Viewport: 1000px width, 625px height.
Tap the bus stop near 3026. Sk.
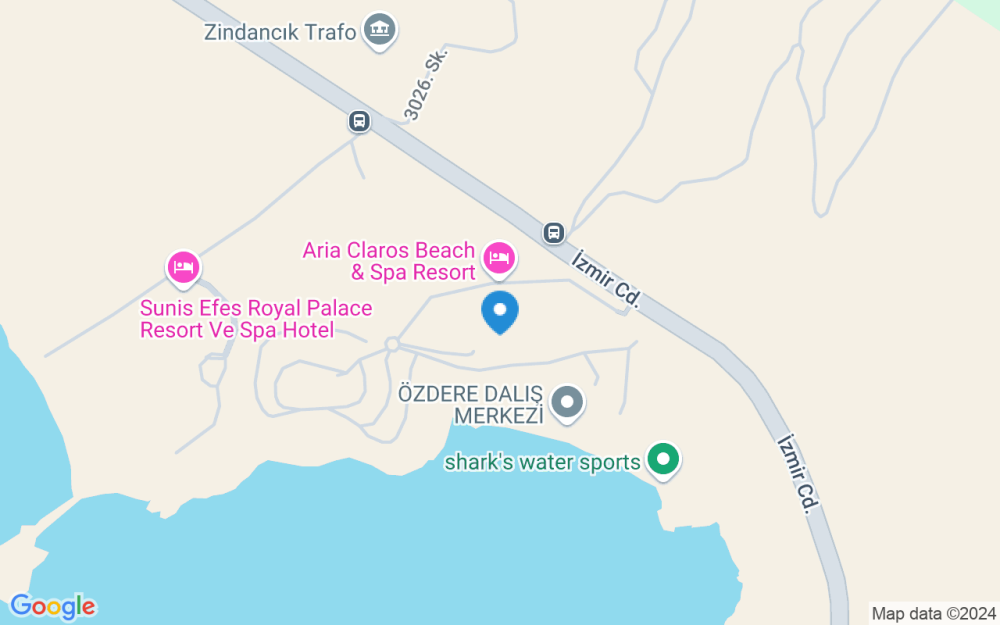(x=360, y=122)
